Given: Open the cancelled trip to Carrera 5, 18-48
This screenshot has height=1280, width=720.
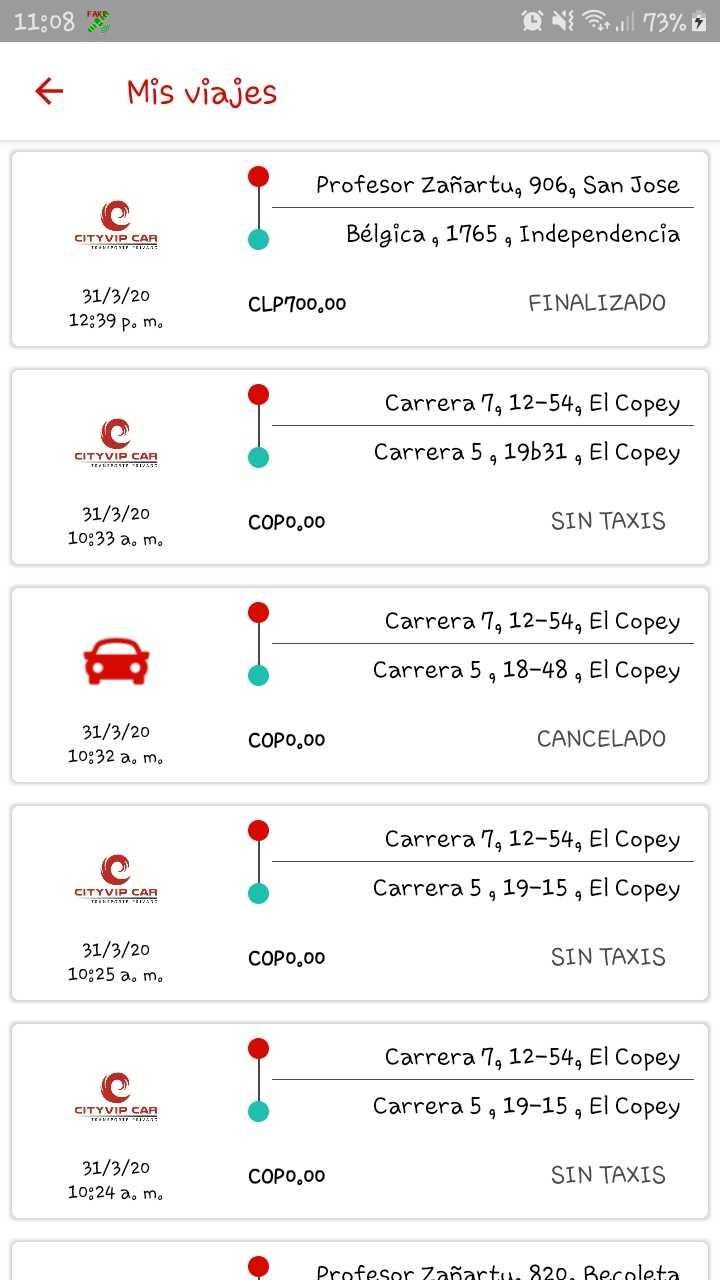Looking at the screenshot, I should click(x=360, y=685).
